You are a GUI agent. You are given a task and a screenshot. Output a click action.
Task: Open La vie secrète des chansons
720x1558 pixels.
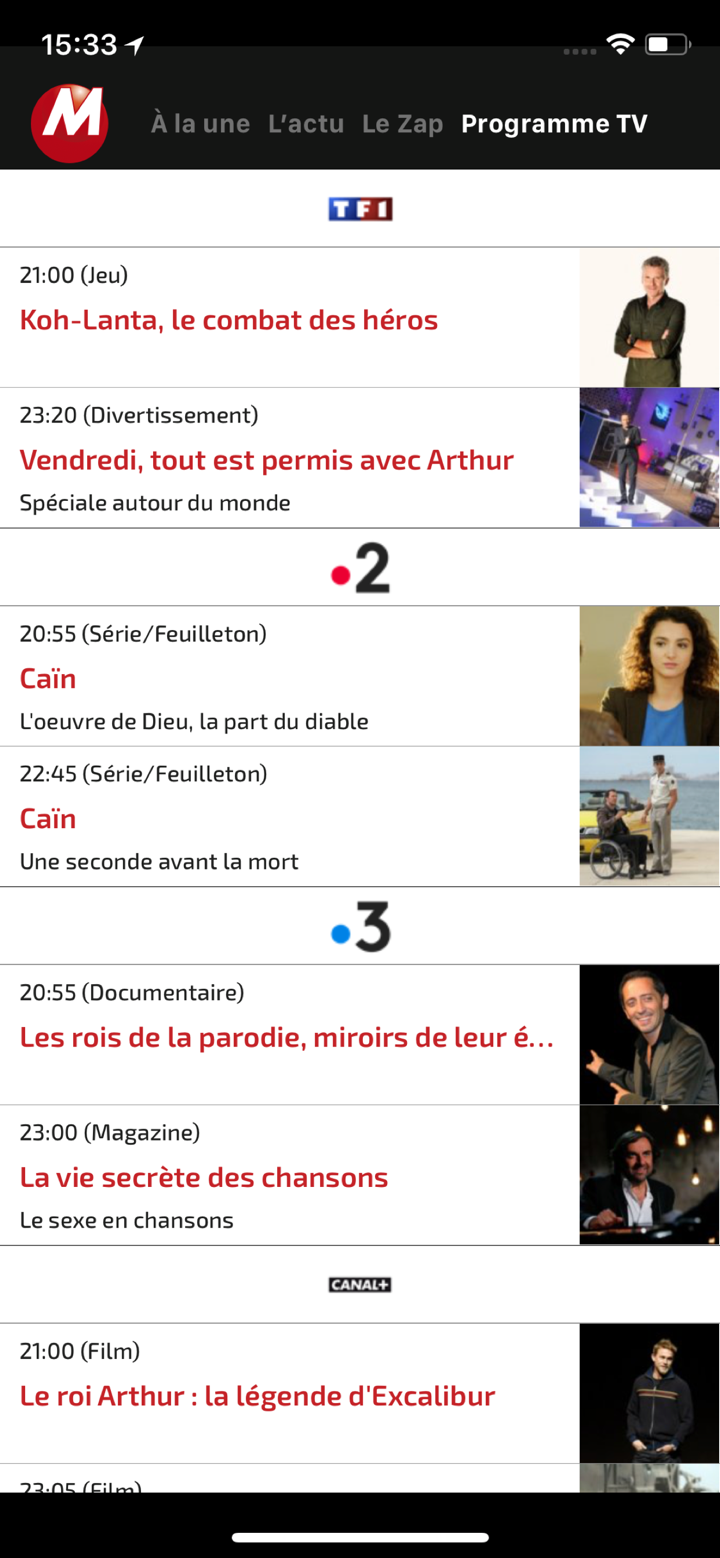point(204,1178)
